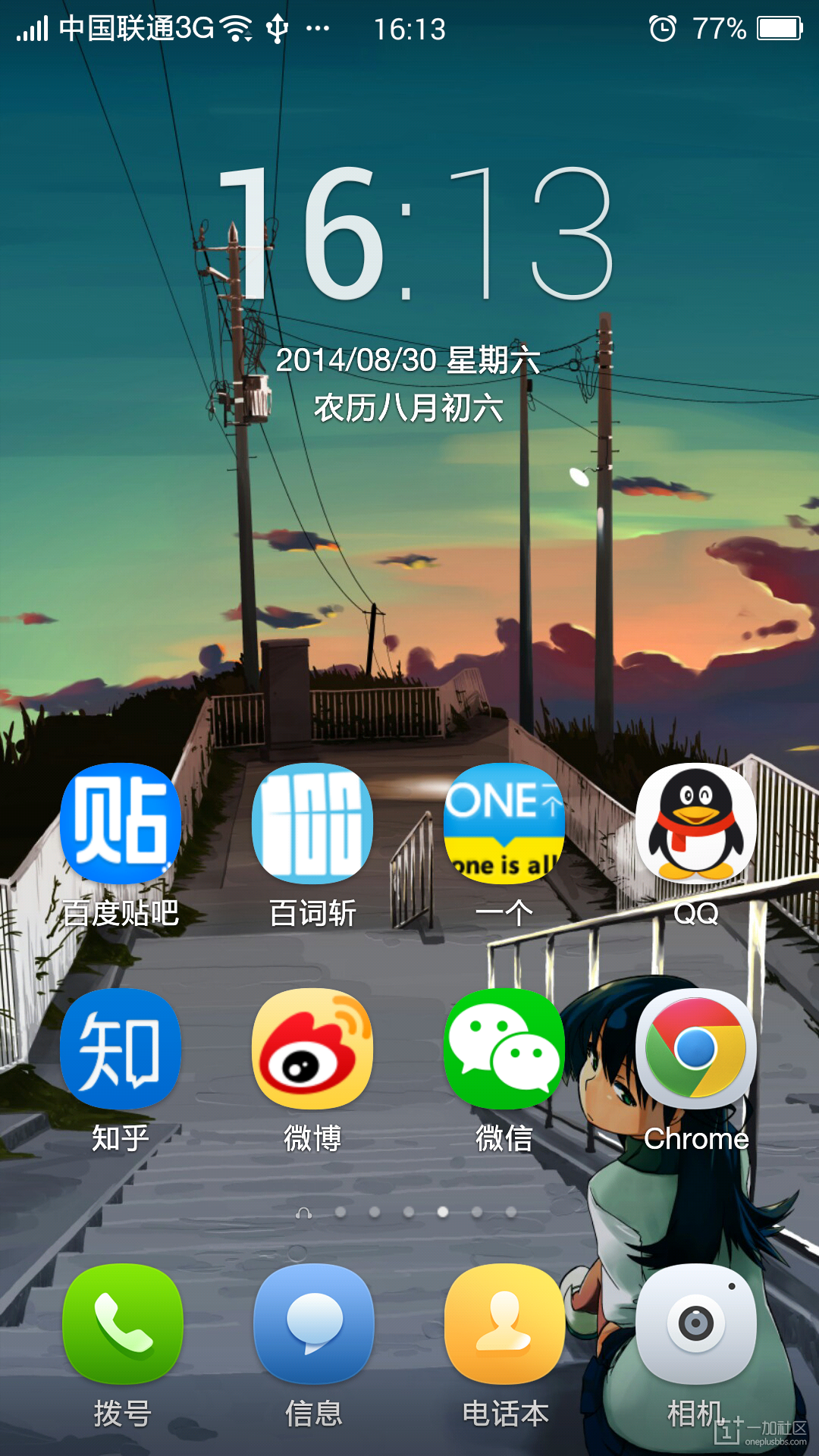
Task: Launch QQ
Action: 696,824
